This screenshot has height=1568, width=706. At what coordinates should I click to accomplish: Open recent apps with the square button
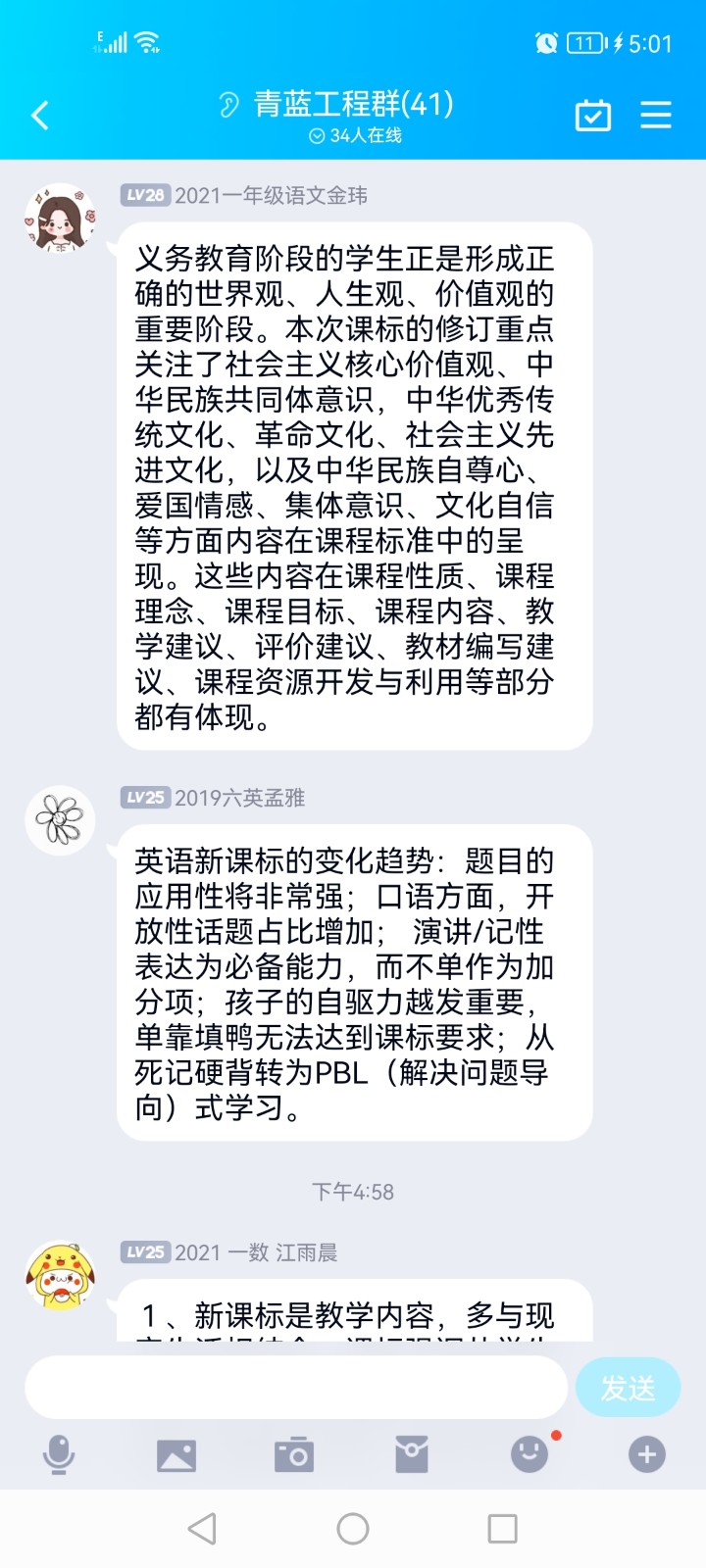[502, 1529]
